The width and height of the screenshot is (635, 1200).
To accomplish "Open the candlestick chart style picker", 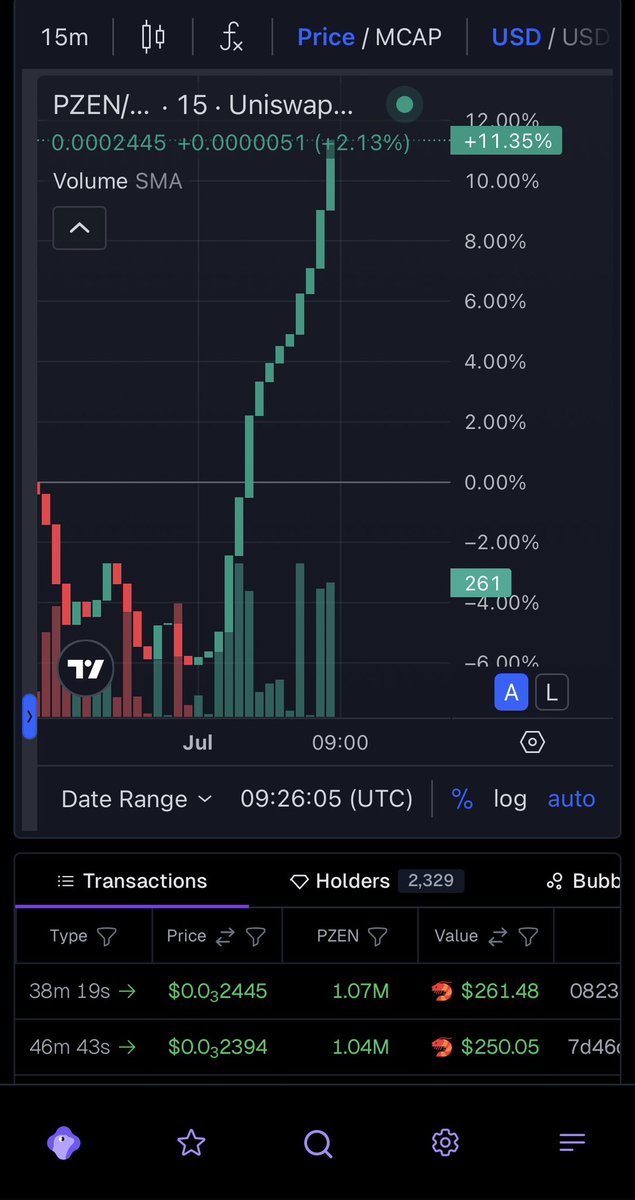I will coord(153,38).
